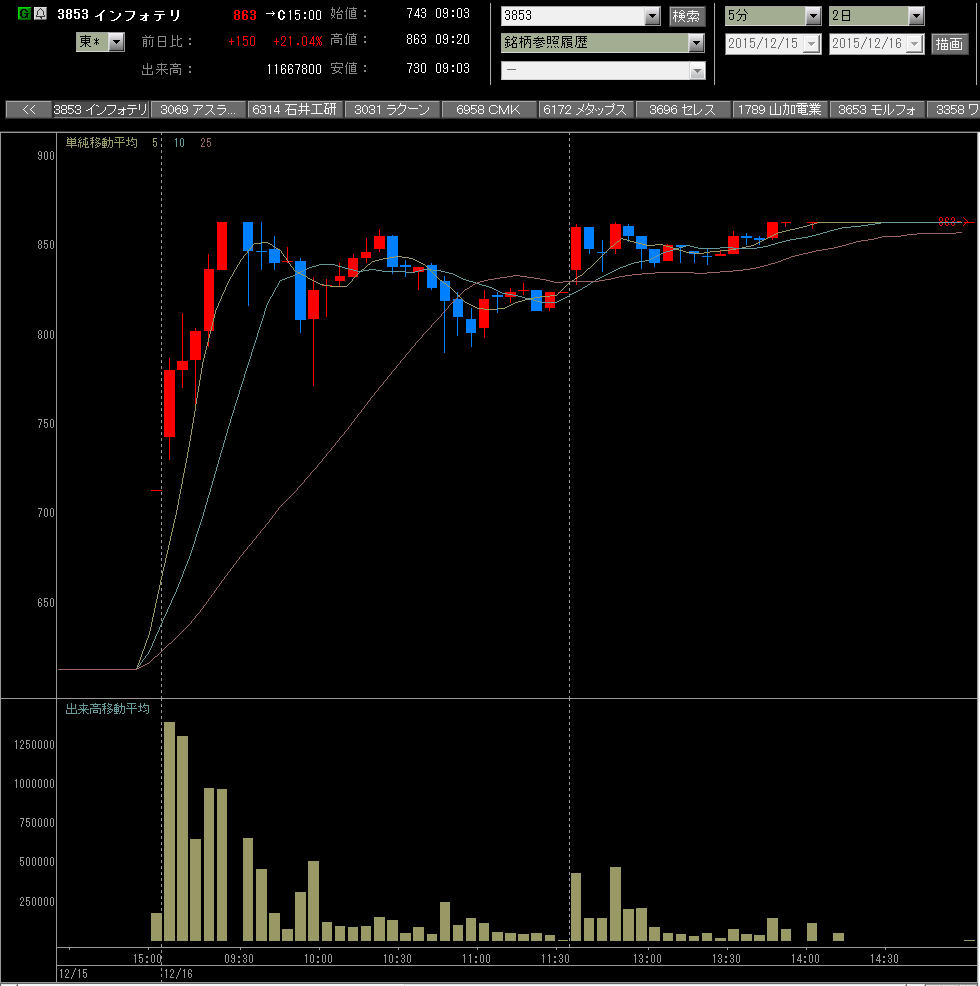Switch to the 3069 アスラ tab

point(198,109)
